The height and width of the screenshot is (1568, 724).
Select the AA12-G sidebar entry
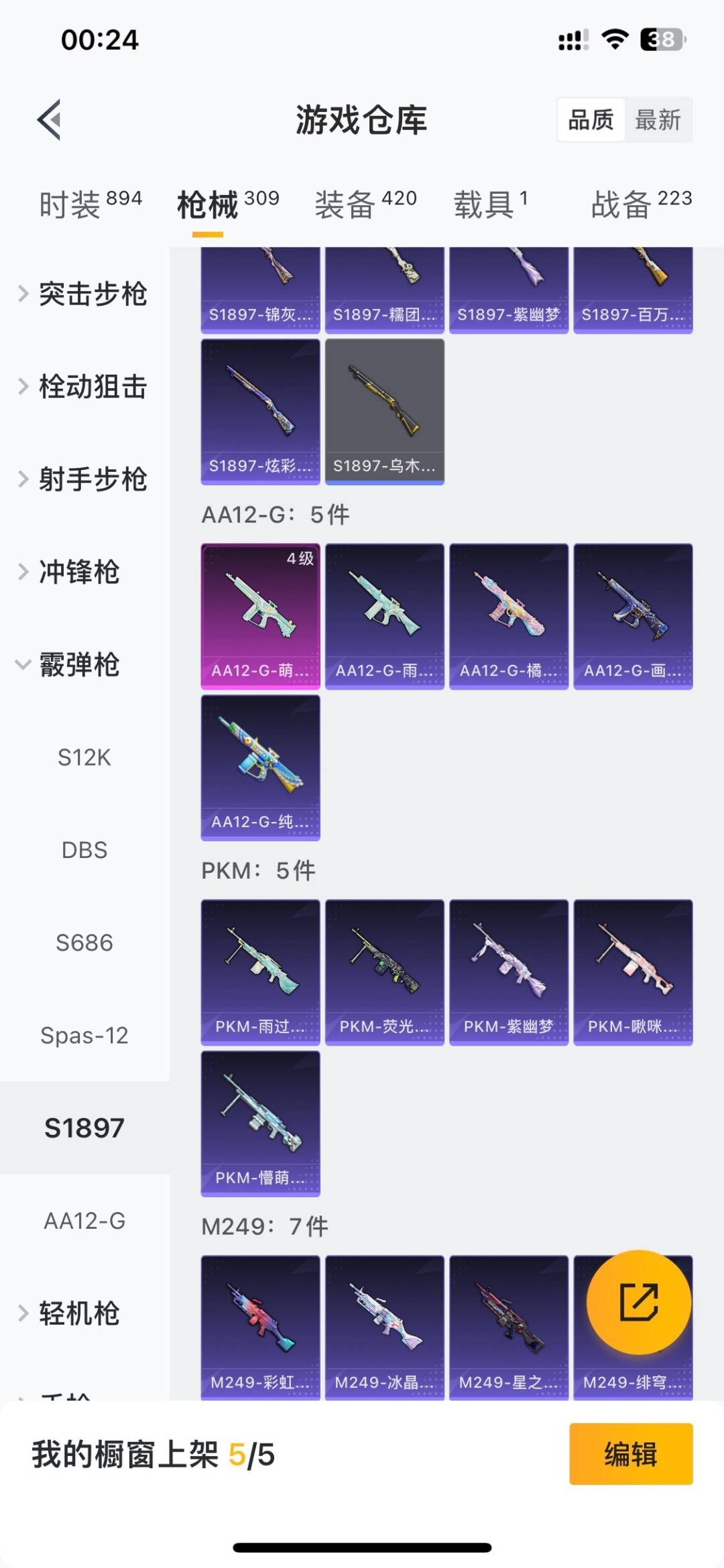(x=83, y=1221)
